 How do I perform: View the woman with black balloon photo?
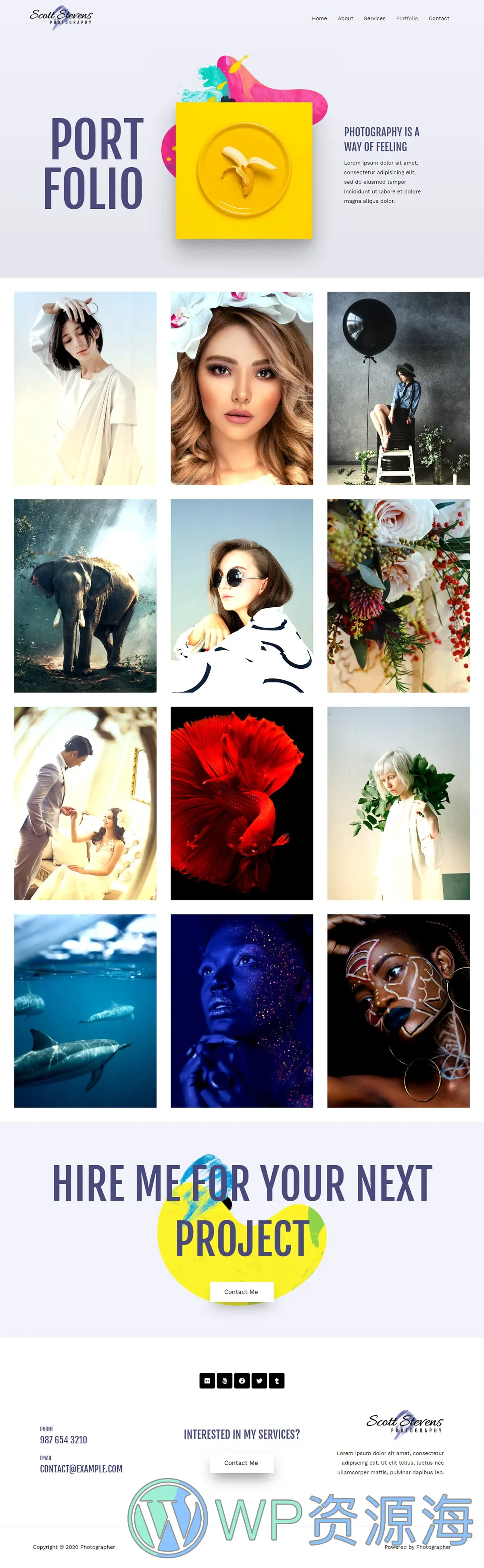coord(398,388)
